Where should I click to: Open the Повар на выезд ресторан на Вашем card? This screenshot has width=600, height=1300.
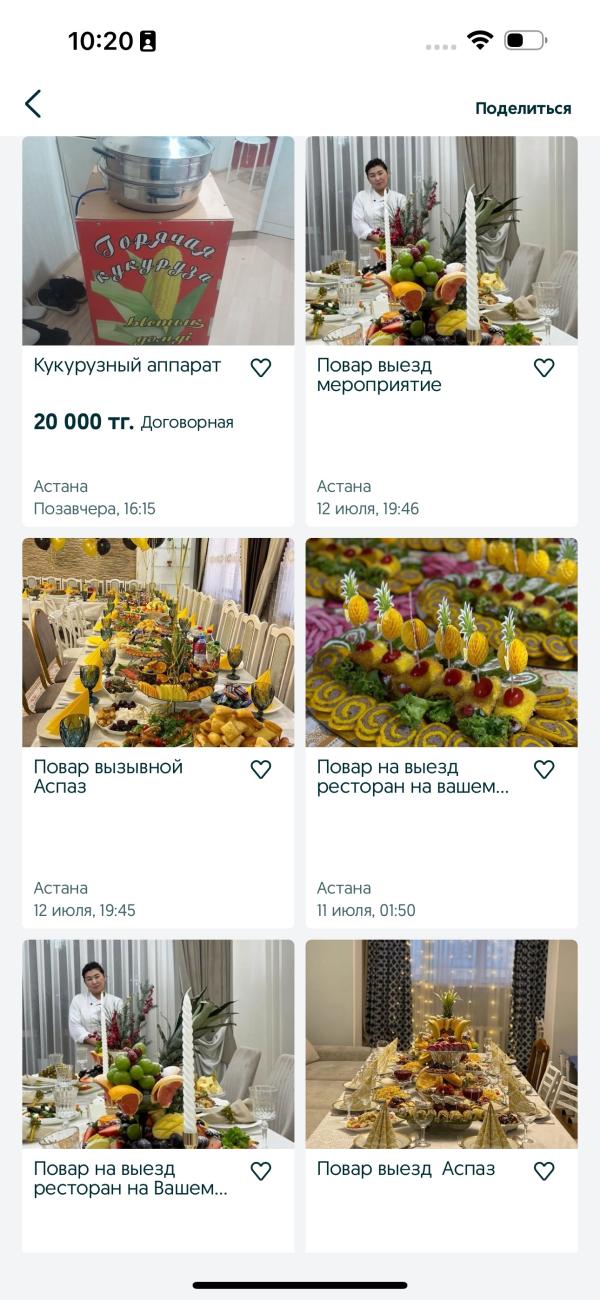coord(158,1044)
